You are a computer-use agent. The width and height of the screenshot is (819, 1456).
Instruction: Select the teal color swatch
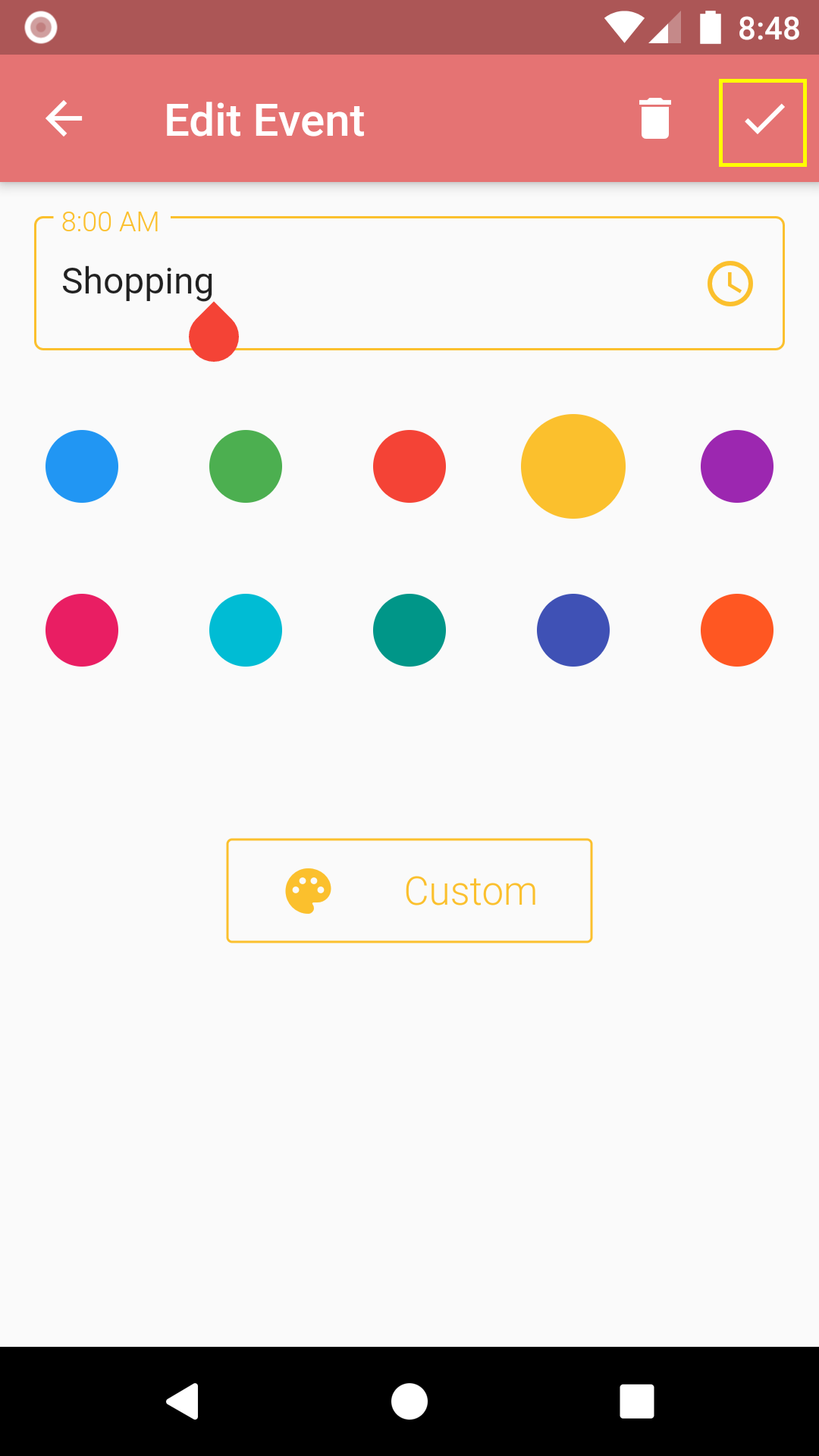(x=409, y=630)
